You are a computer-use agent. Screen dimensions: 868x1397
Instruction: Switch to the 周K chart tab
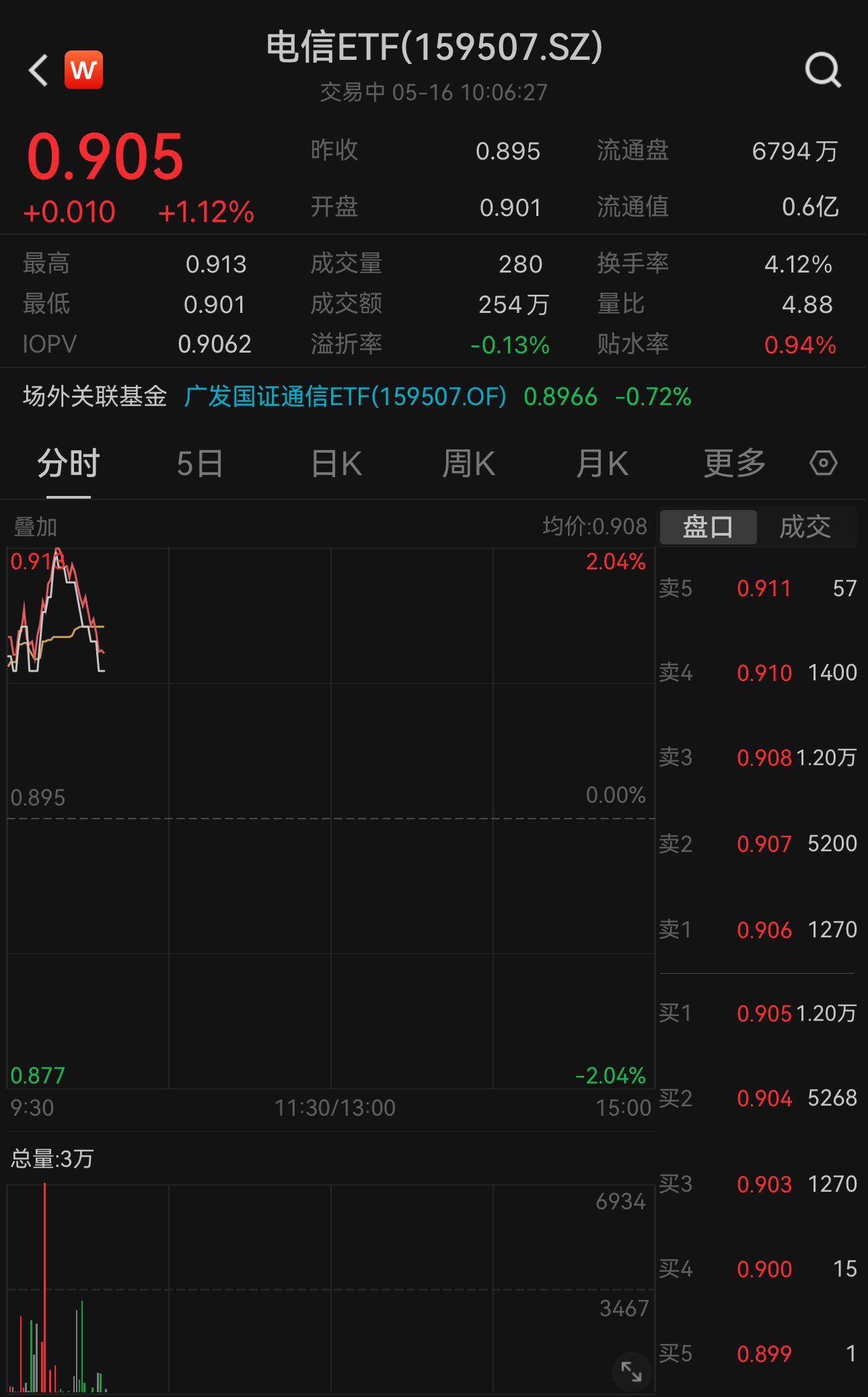click(x=468, y=464)
